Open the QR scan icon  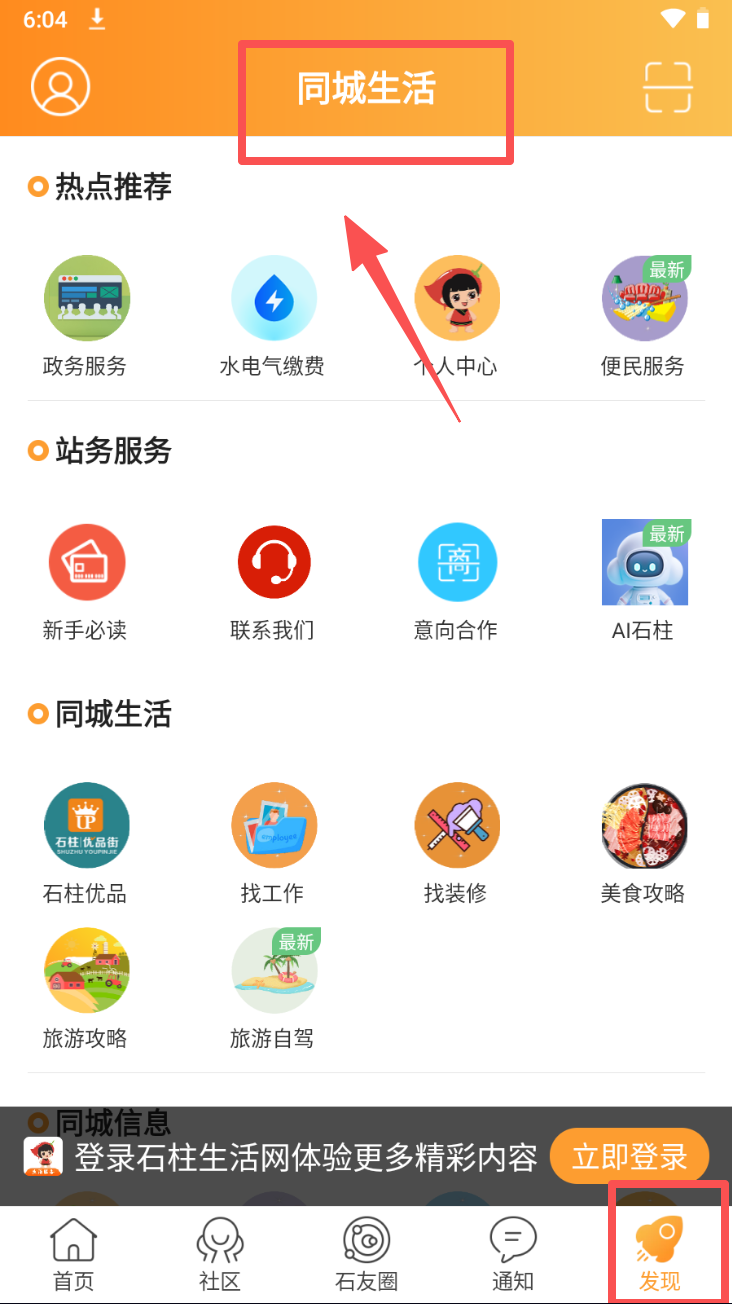[667, 87]
